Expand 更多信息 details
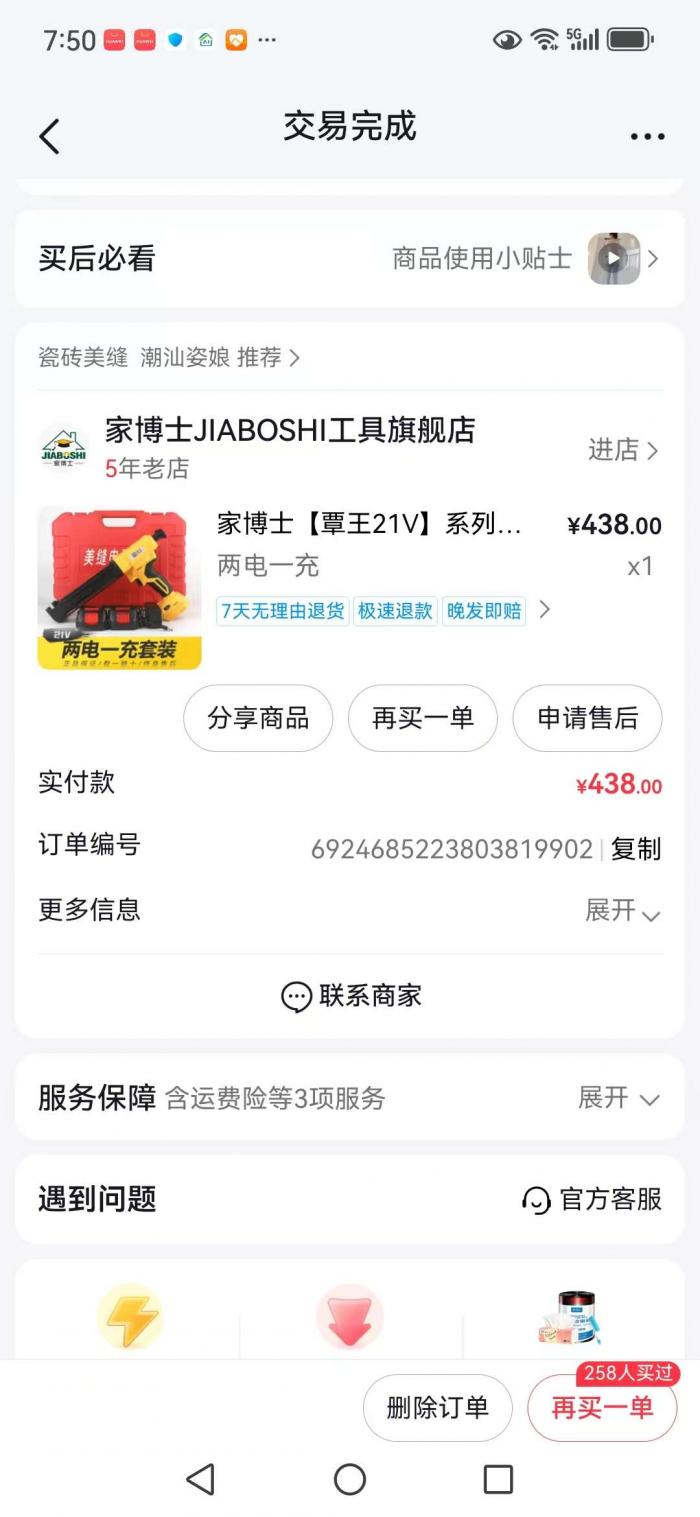Viewport: 700px width, 1517px height. pyautogui.click(x=349, y=910)
